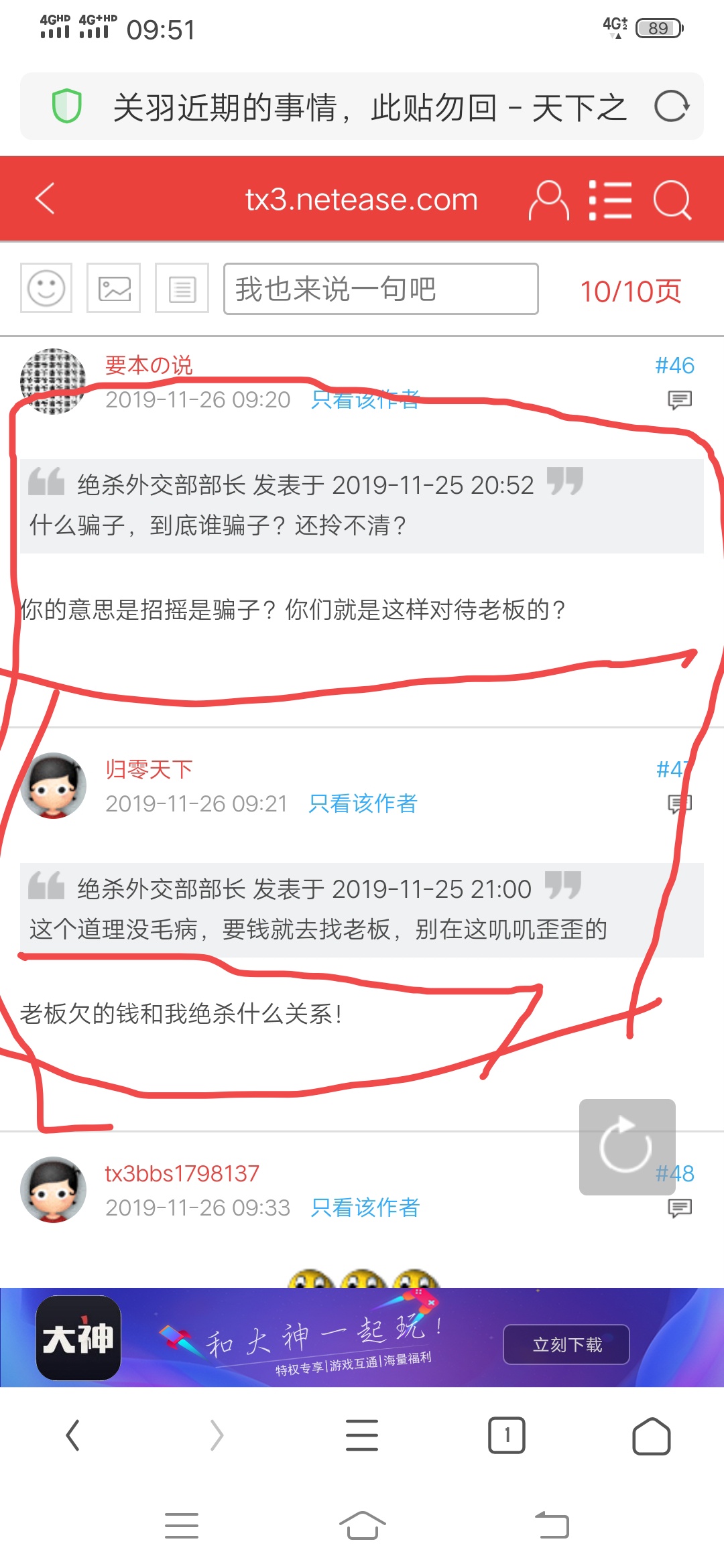
Task: Open user tx3bbs1798137's profile
Action: click(182, 1173)
